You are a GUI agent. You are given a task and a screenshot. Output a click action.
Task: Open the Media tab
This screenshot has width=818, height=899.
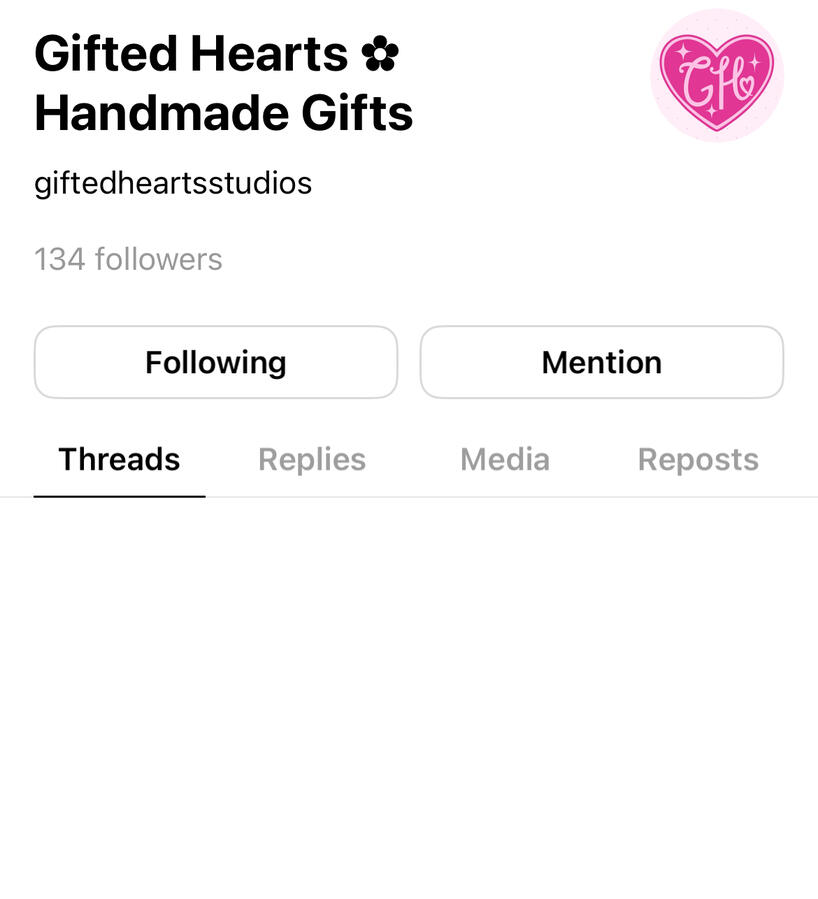click(x=504, y=459)
